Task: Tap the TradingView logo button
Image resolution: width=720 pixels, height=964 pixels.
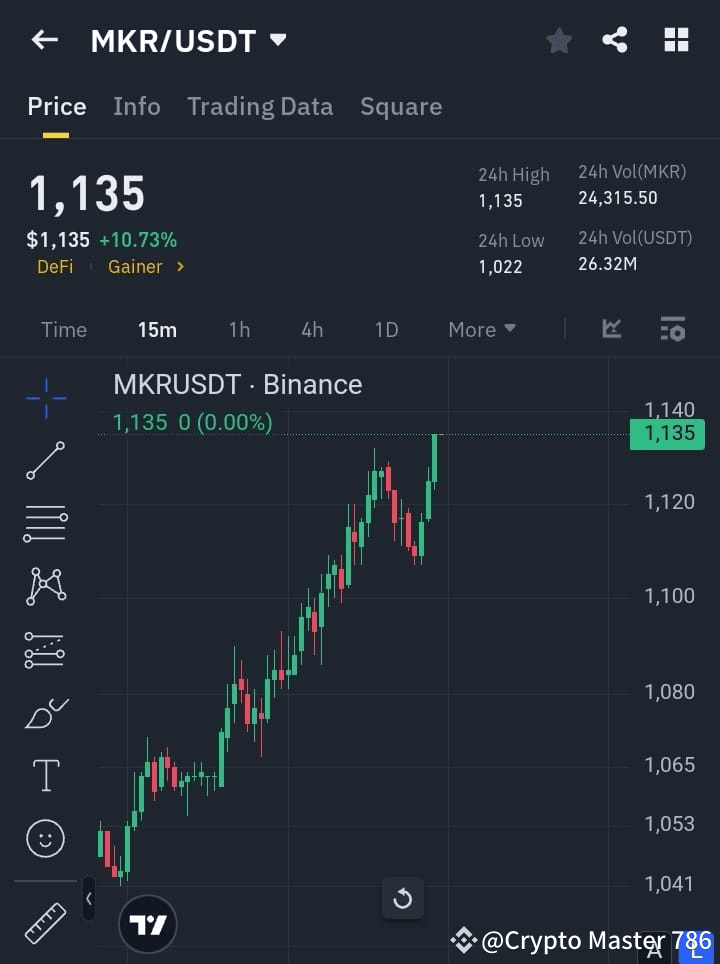Action: coord(147,923)
